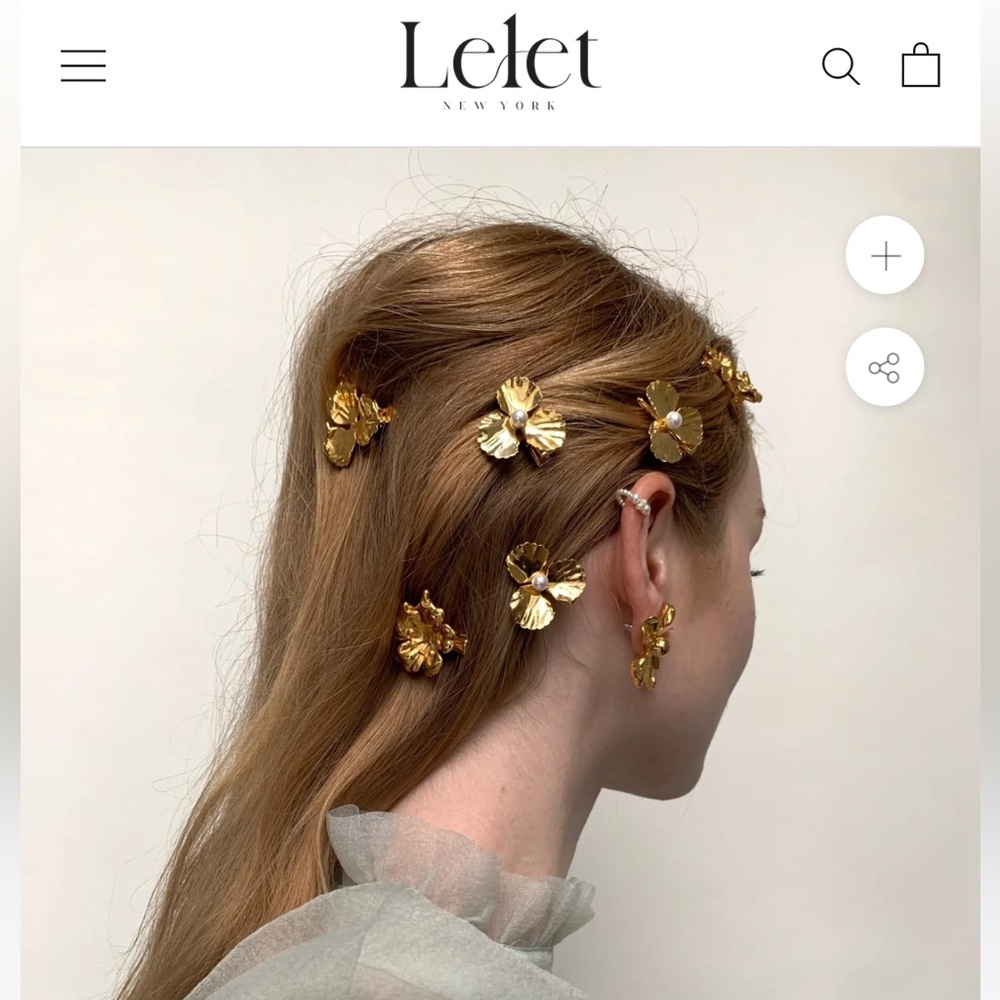This screenshot has width=1000, height=1000.
Task: Open the search icon
Action: click(840, 67)
